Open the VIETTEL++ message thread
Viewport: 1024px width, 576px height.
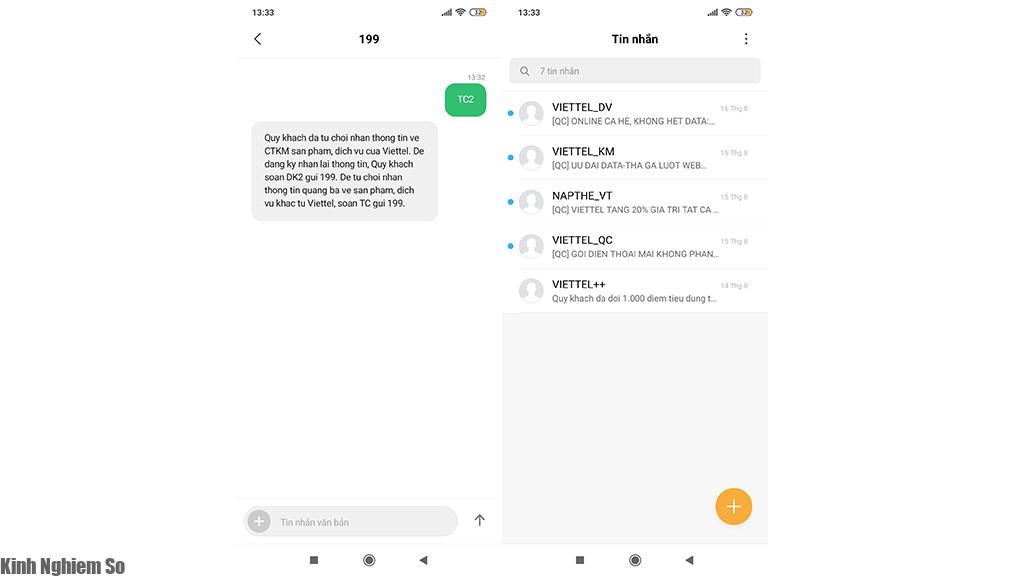(634, 290)
